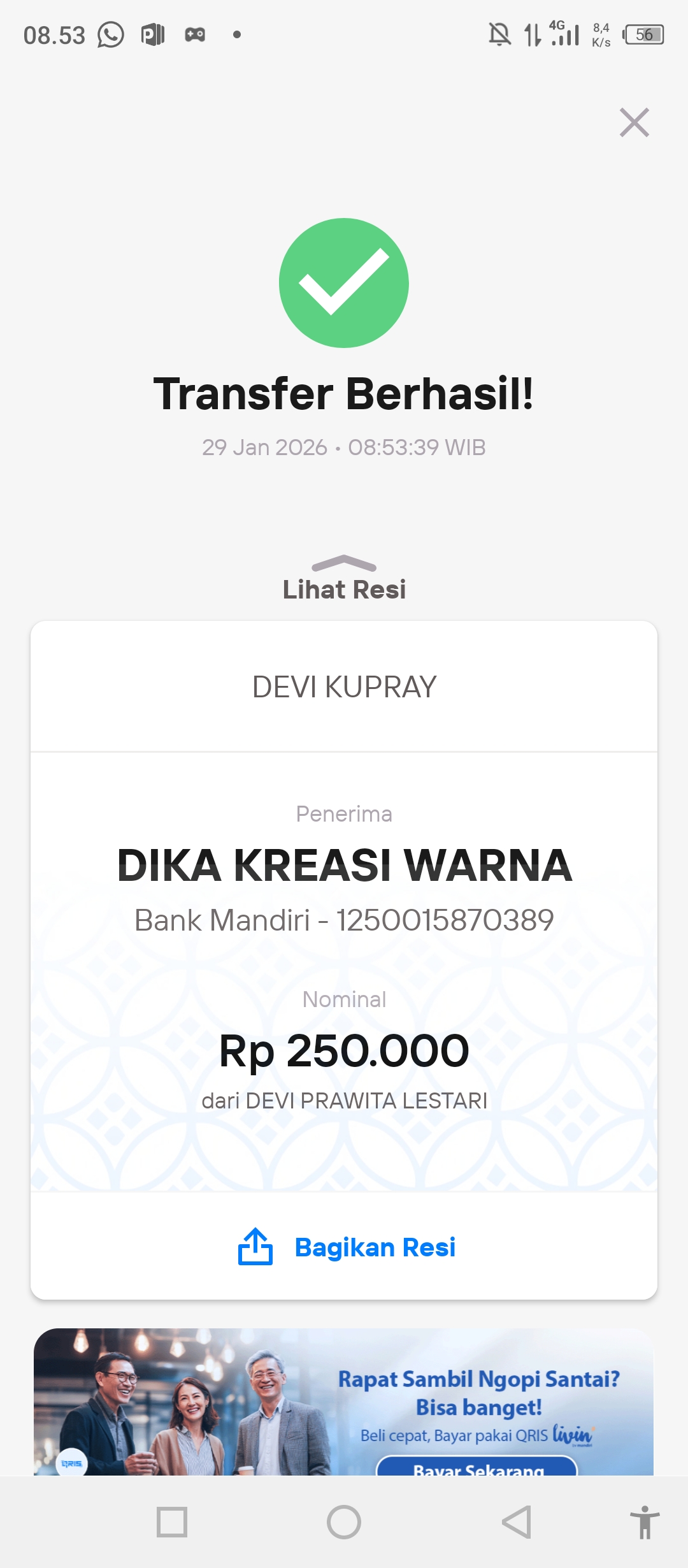688x1568 pixels.
Task: Close the transfer success screen
Action: coord(634,122)
